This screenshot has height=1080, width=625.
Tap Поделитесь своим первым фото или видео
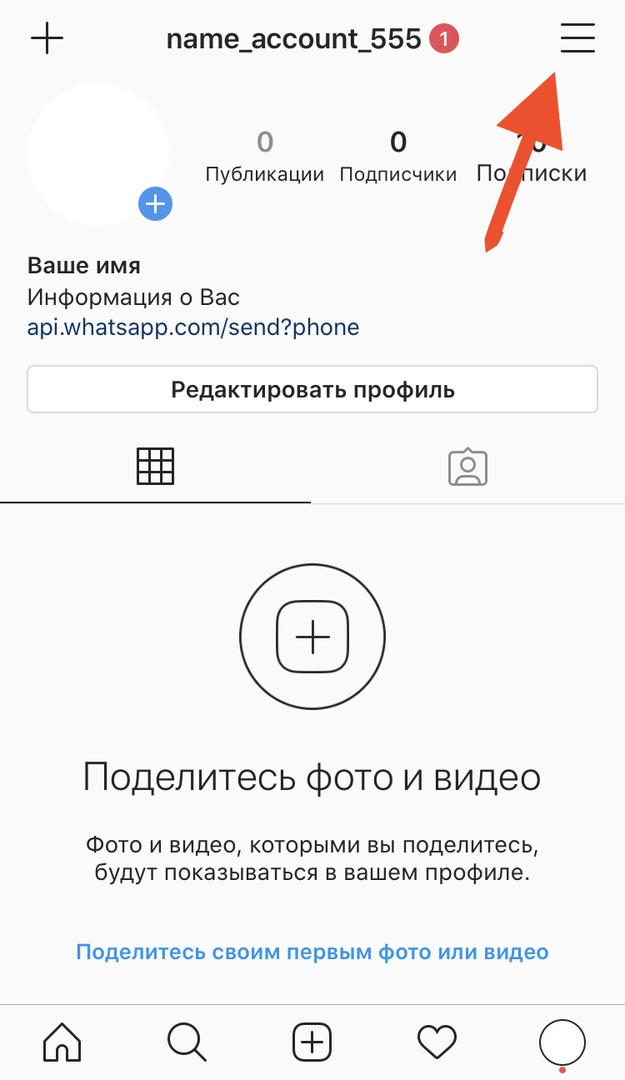tap(312, 951)
